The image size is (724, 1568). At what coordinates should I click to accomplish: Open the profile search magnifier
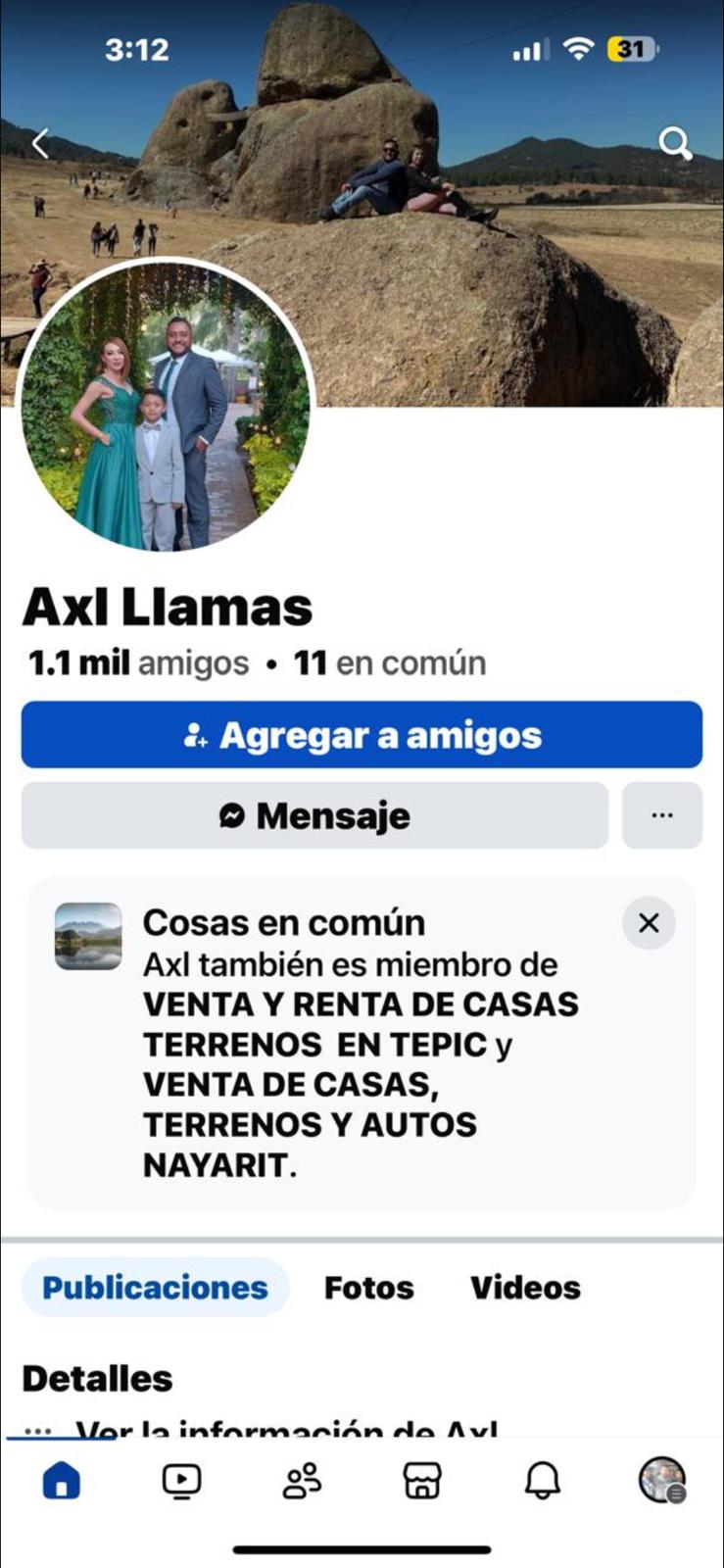(x=675, y=143)
